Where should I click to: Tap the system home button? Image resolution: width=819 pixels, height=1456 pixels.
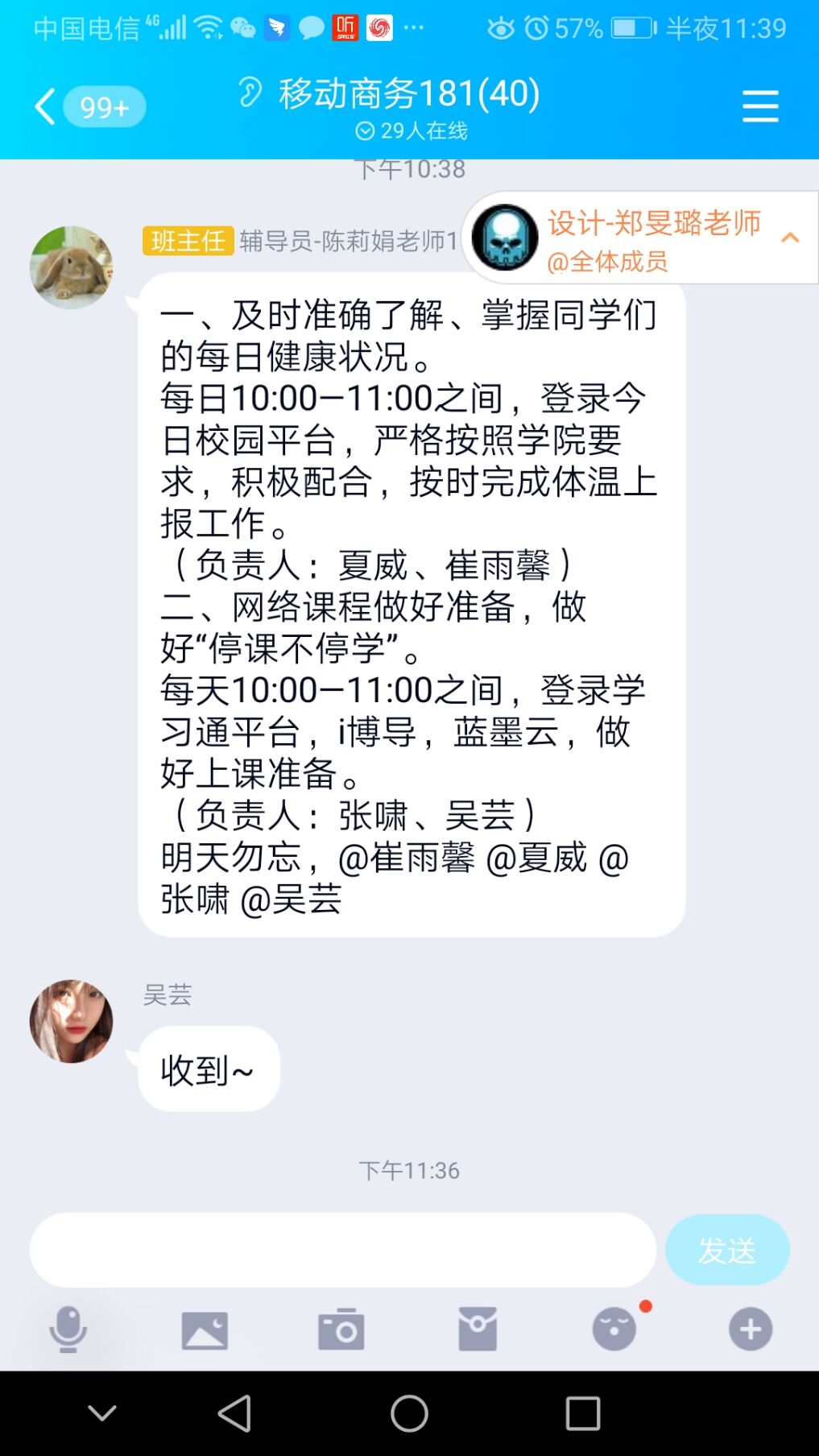tap(409, 1413)
